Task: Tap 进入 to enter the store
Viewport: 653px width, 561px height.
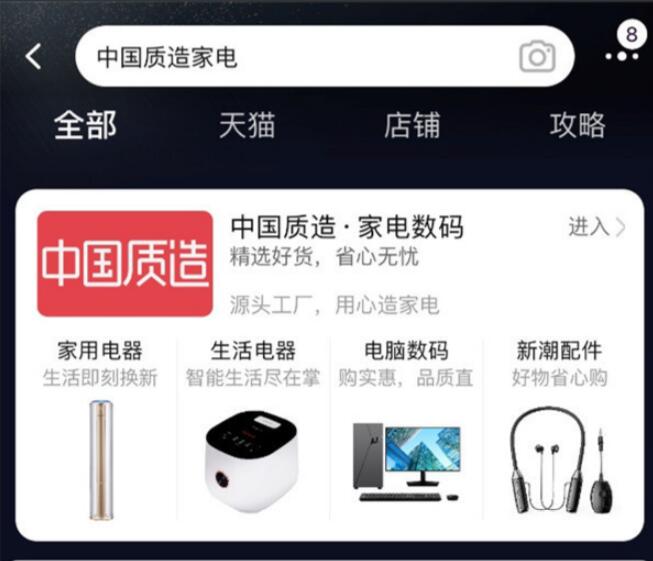Action: (597, 227)
